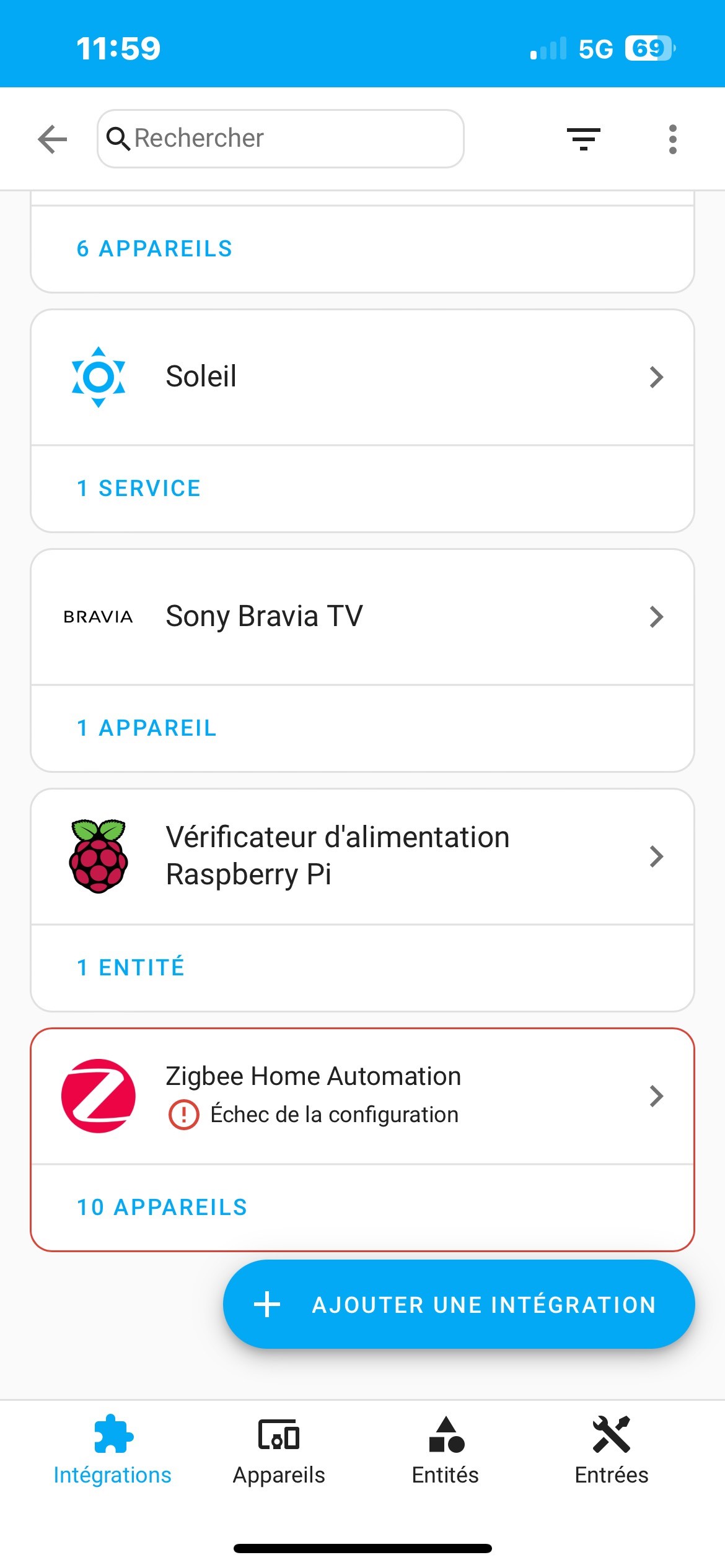725x1568 pixels.
Task: Open the Zigbee Home Automation integration
Action: [x=362, y=1095]
